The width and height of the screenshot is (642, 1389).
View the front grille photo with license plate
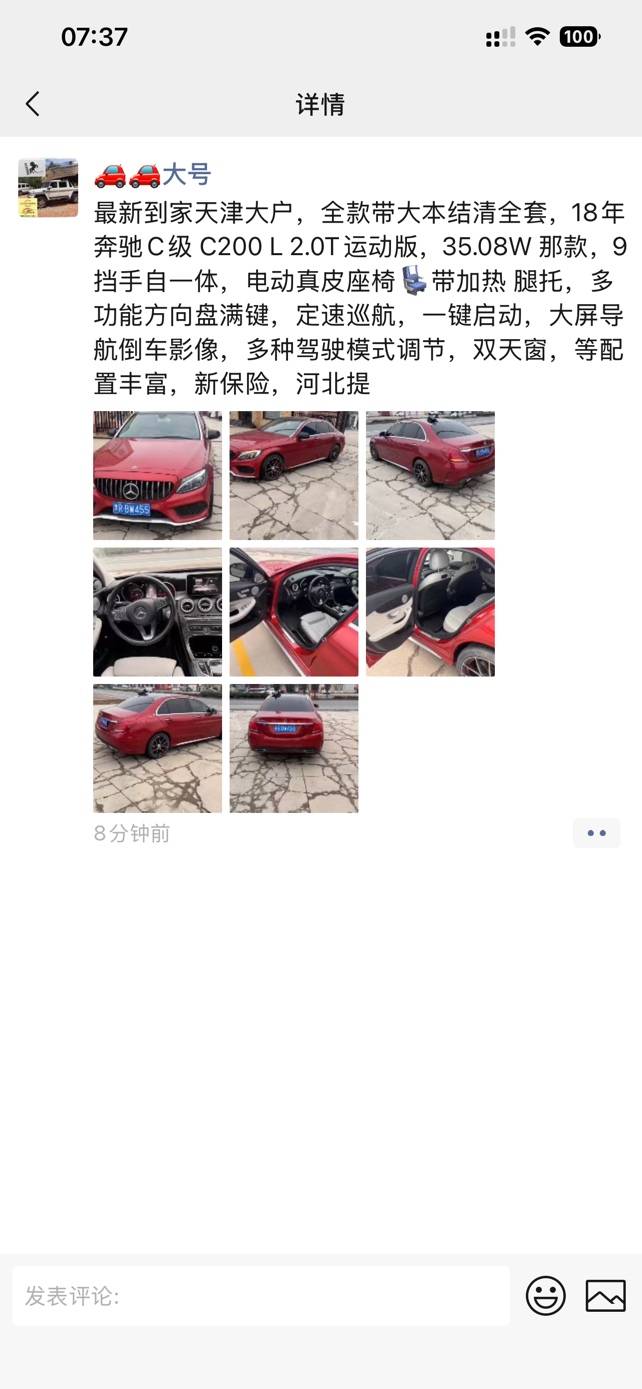coord(157,475)
